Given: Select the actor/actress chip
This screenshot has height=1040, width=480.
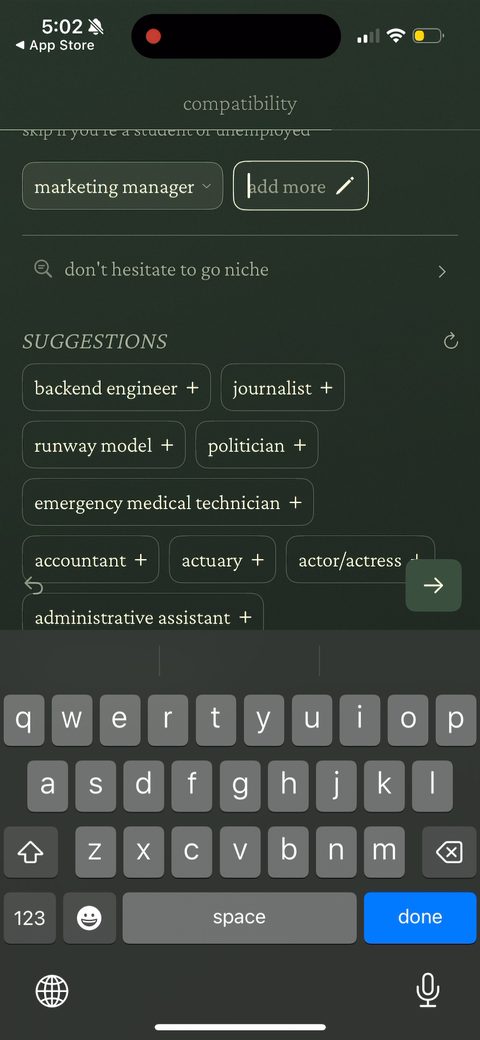Looking at the screenshot, I should (360, 560).
